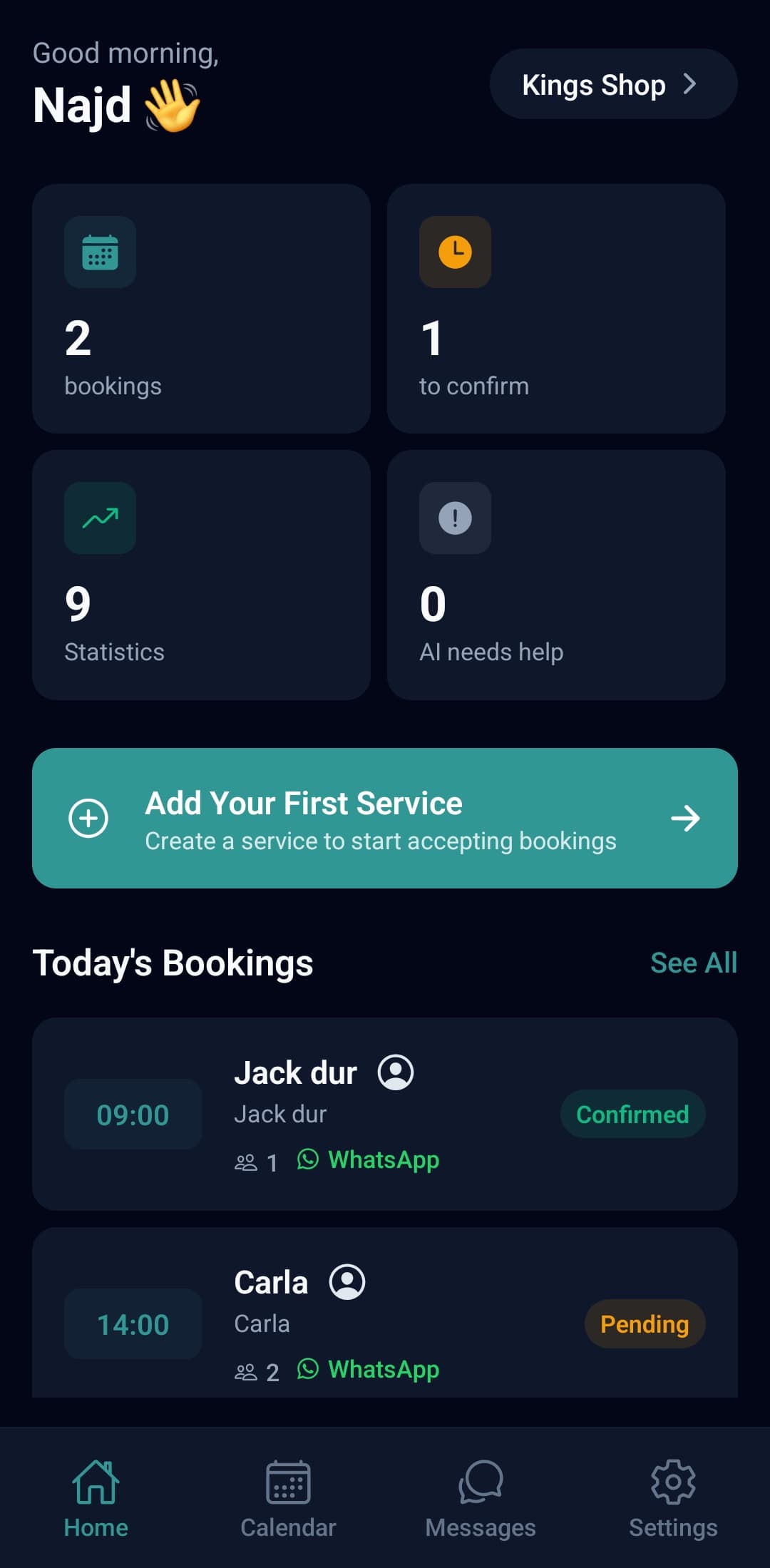Viewport: 770px width, 1568px height.
Task: Select the 09:00 time chip on Jack dur's booking
Action: [133, 1114]
